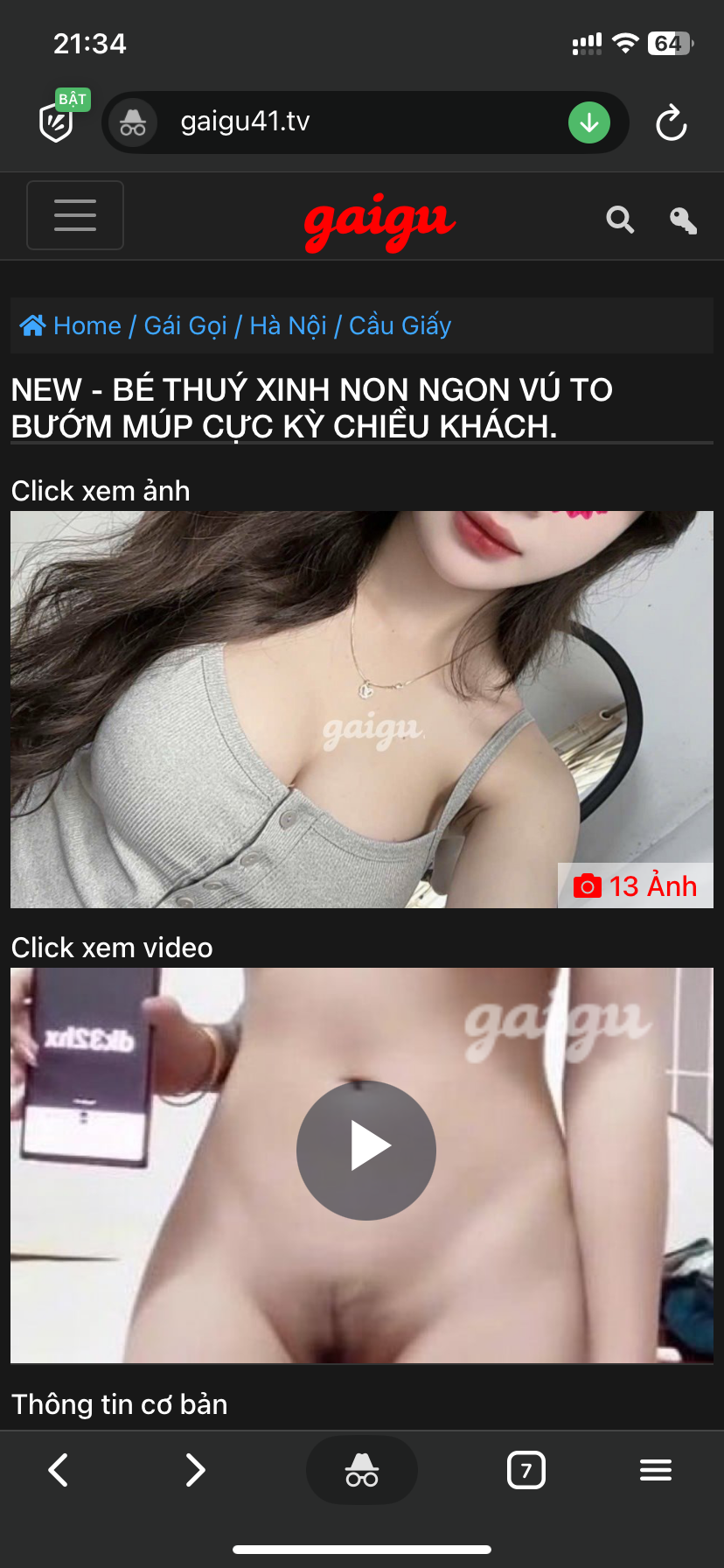Screen dimensions: 724x1568
Task: Reload the page in the browser
Action: (672, 122)
